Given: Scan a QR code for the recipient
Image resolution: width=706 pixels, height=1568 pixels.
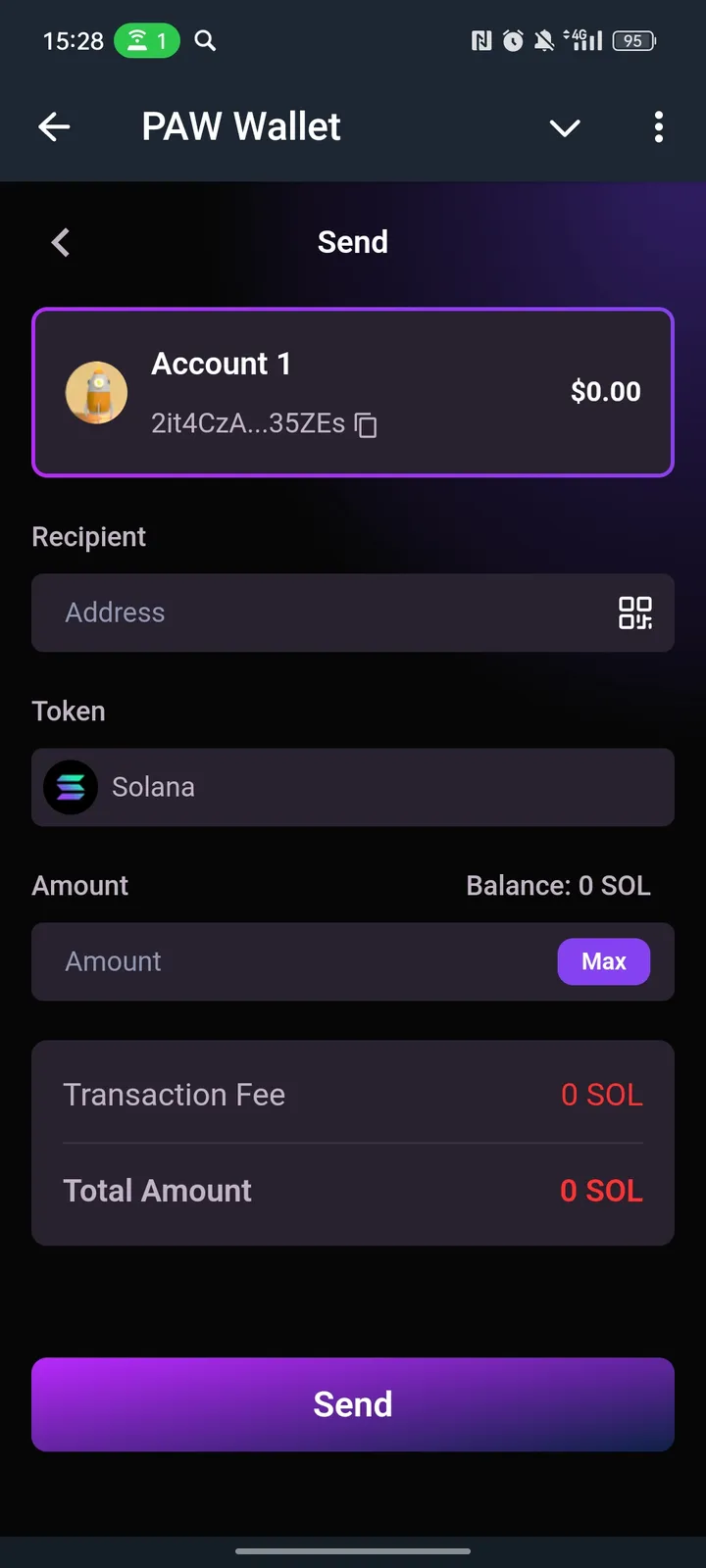Looking at the screenshot, I should tap(634, 612).
